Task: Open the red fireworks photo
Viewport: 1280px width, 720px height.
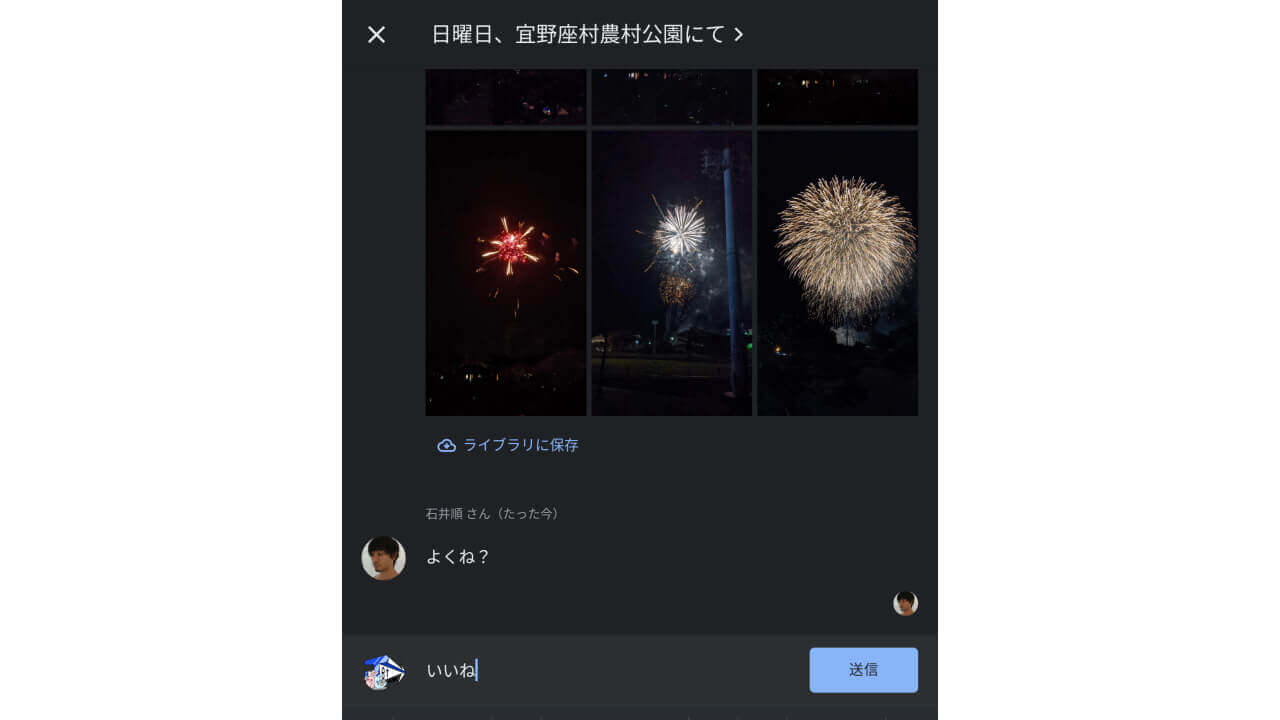Action: point(506,272)
